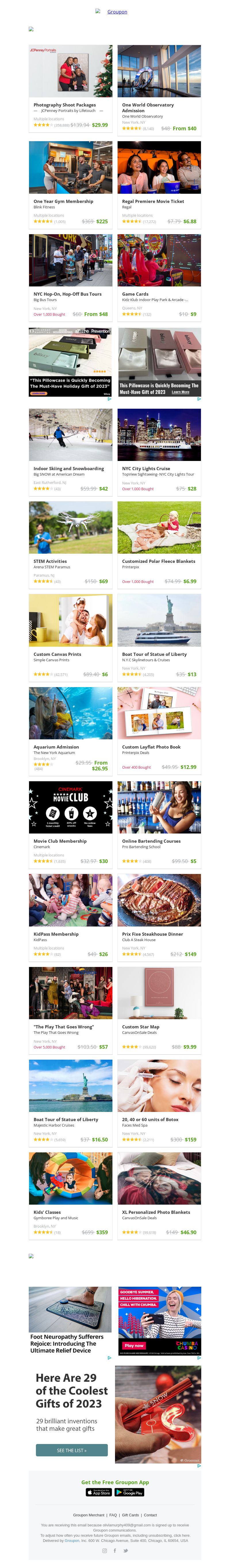The height and width of the screenshot is (1568, 230).
Task: Open the FAQ footer link
Action: tap(113, 1515)
